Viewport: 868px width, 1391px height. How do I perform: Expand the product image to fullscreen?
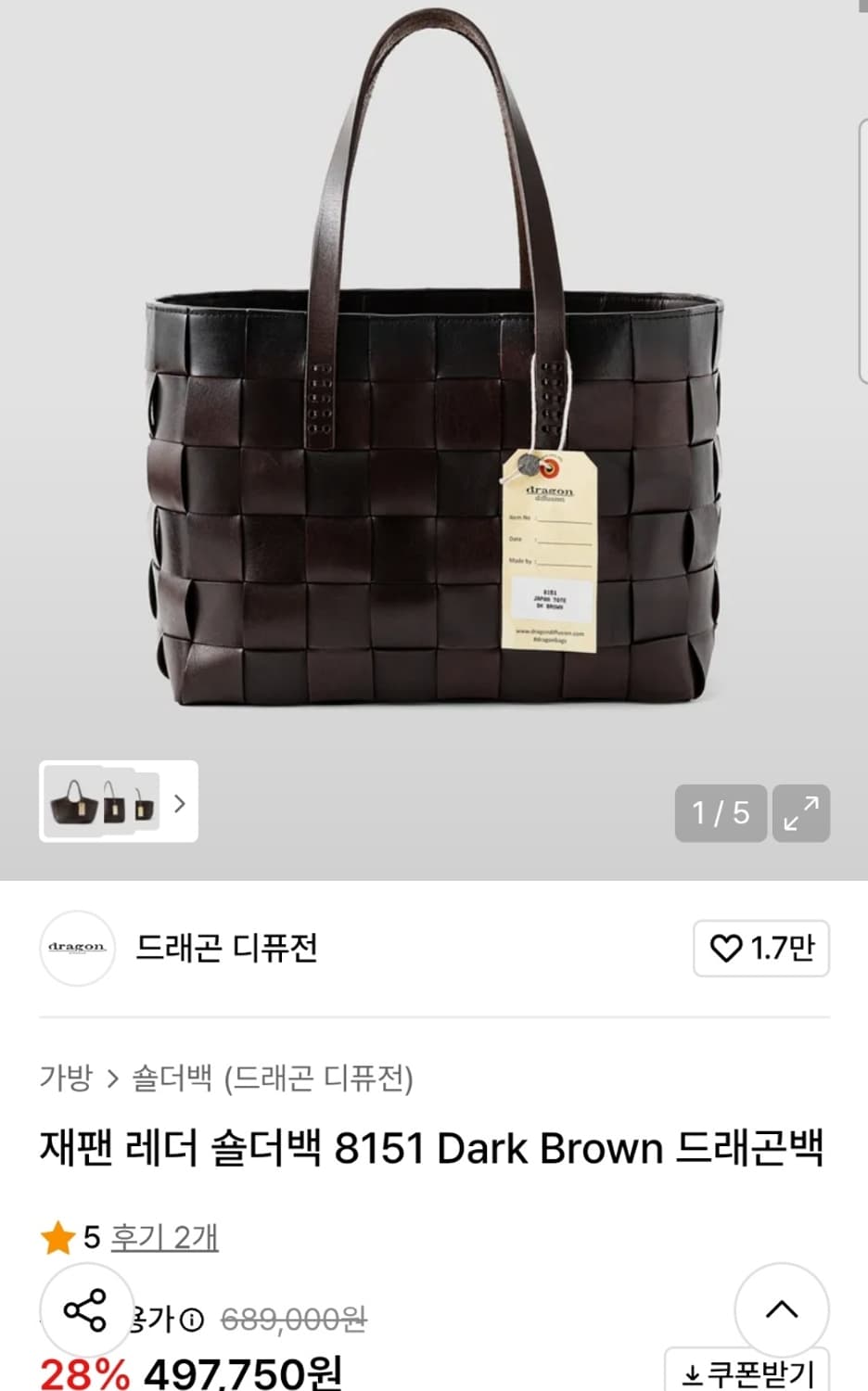coord(801,814)
